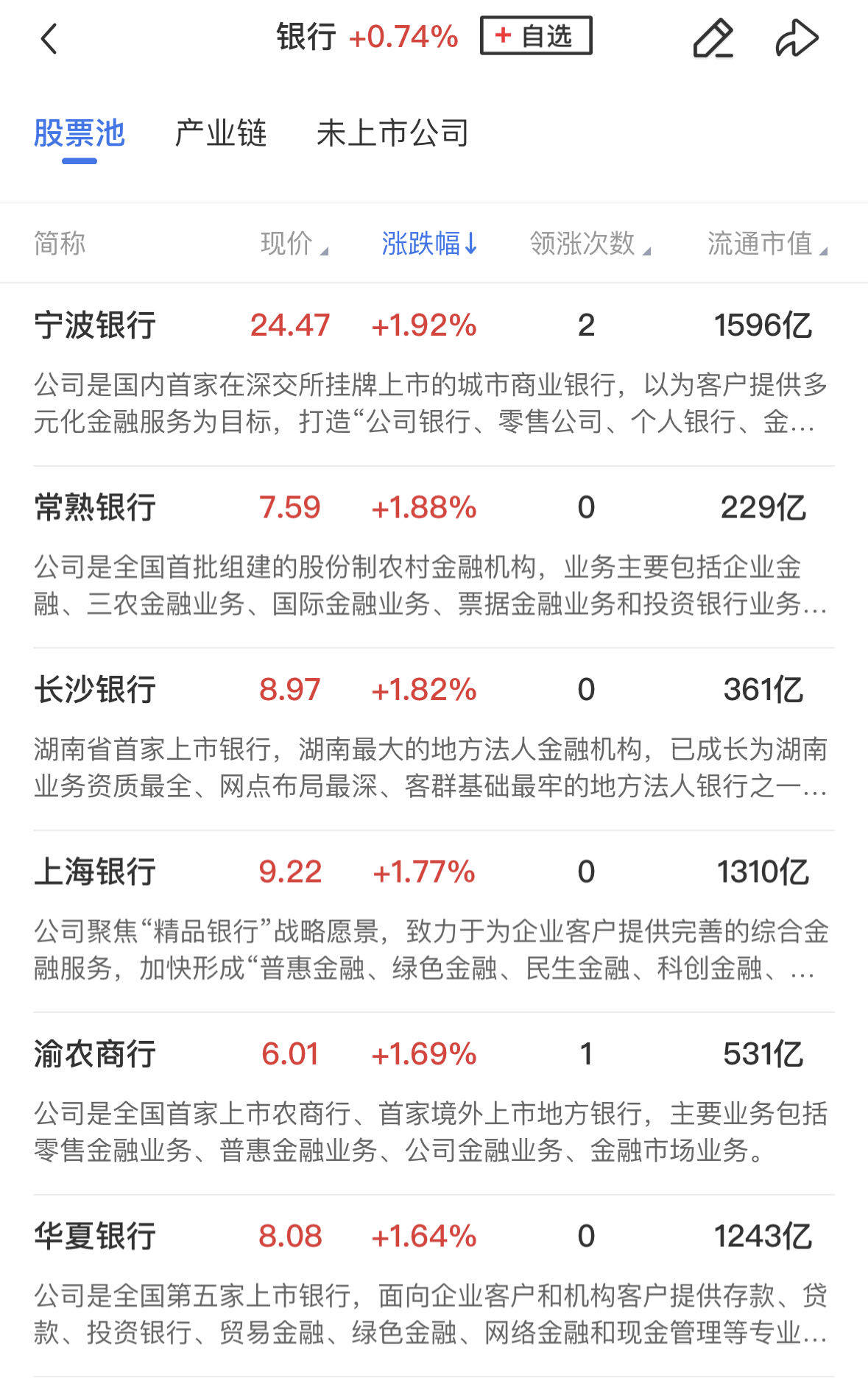Add 银行 sector to 自选 watchlist

pyautogui.click(x=535, y=36)
